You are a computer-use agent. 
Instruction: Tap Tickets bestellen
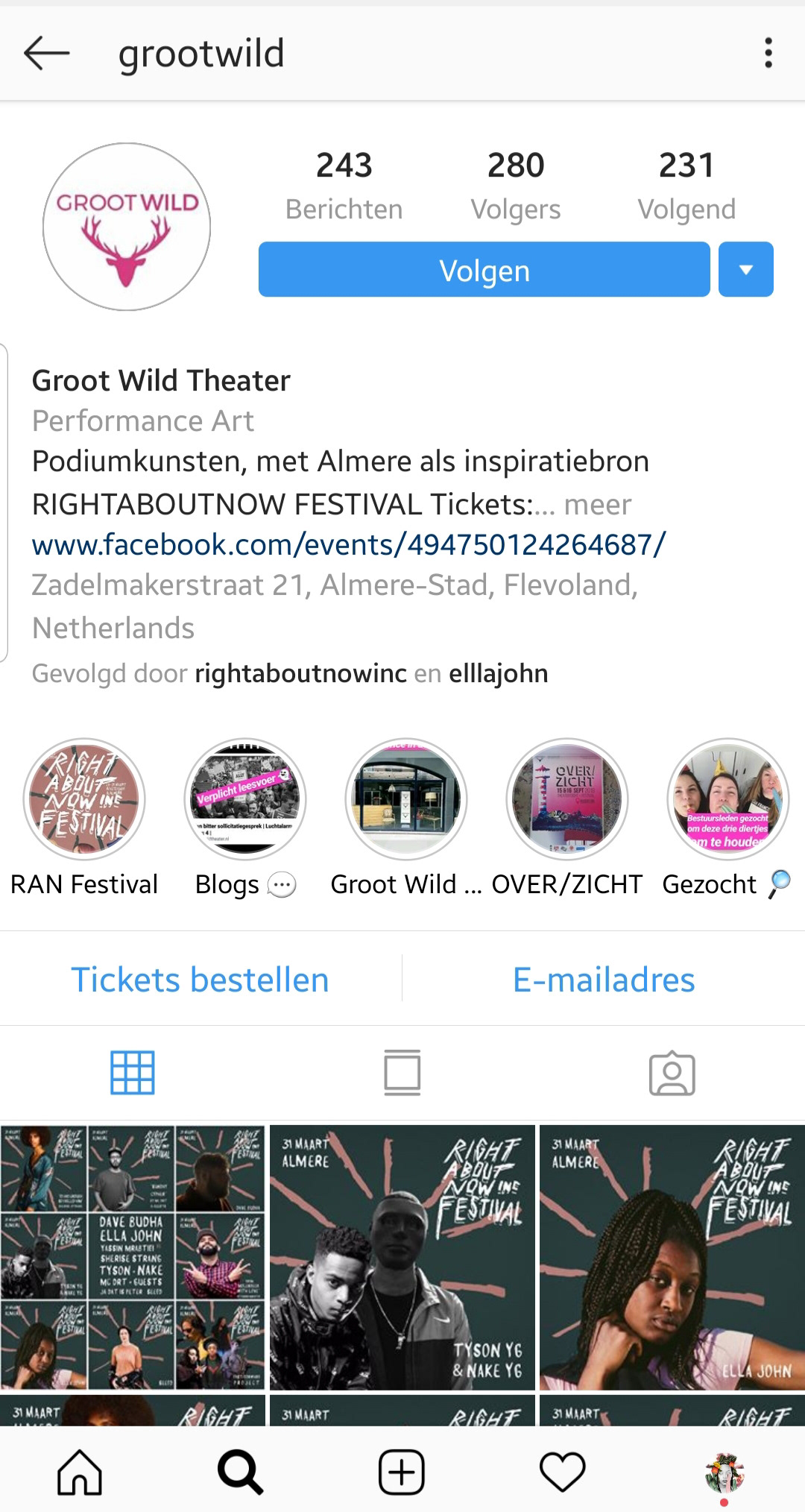[x=200, y=980]
